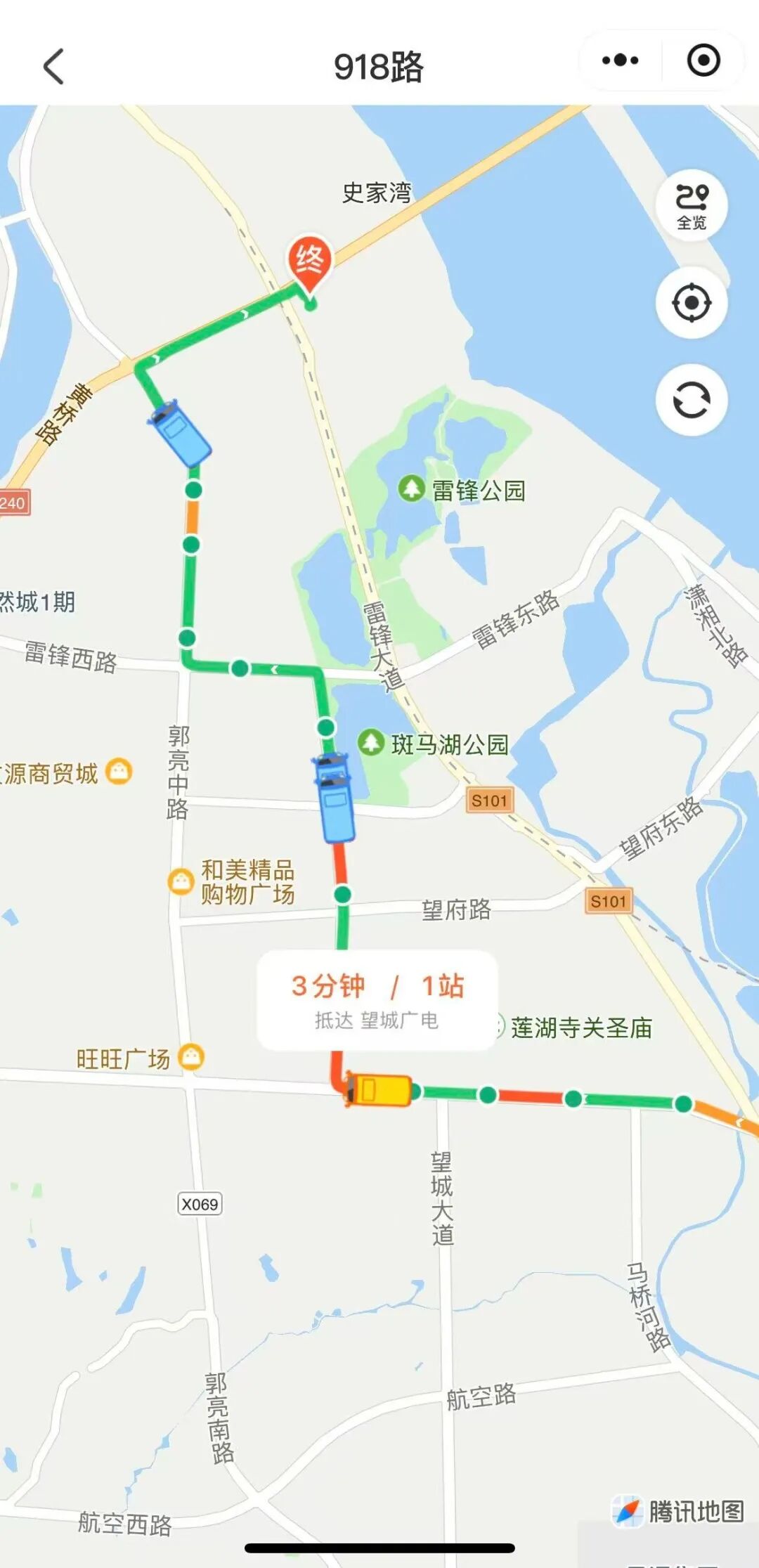Select the yellow bus on the route

click(379, 1090)
